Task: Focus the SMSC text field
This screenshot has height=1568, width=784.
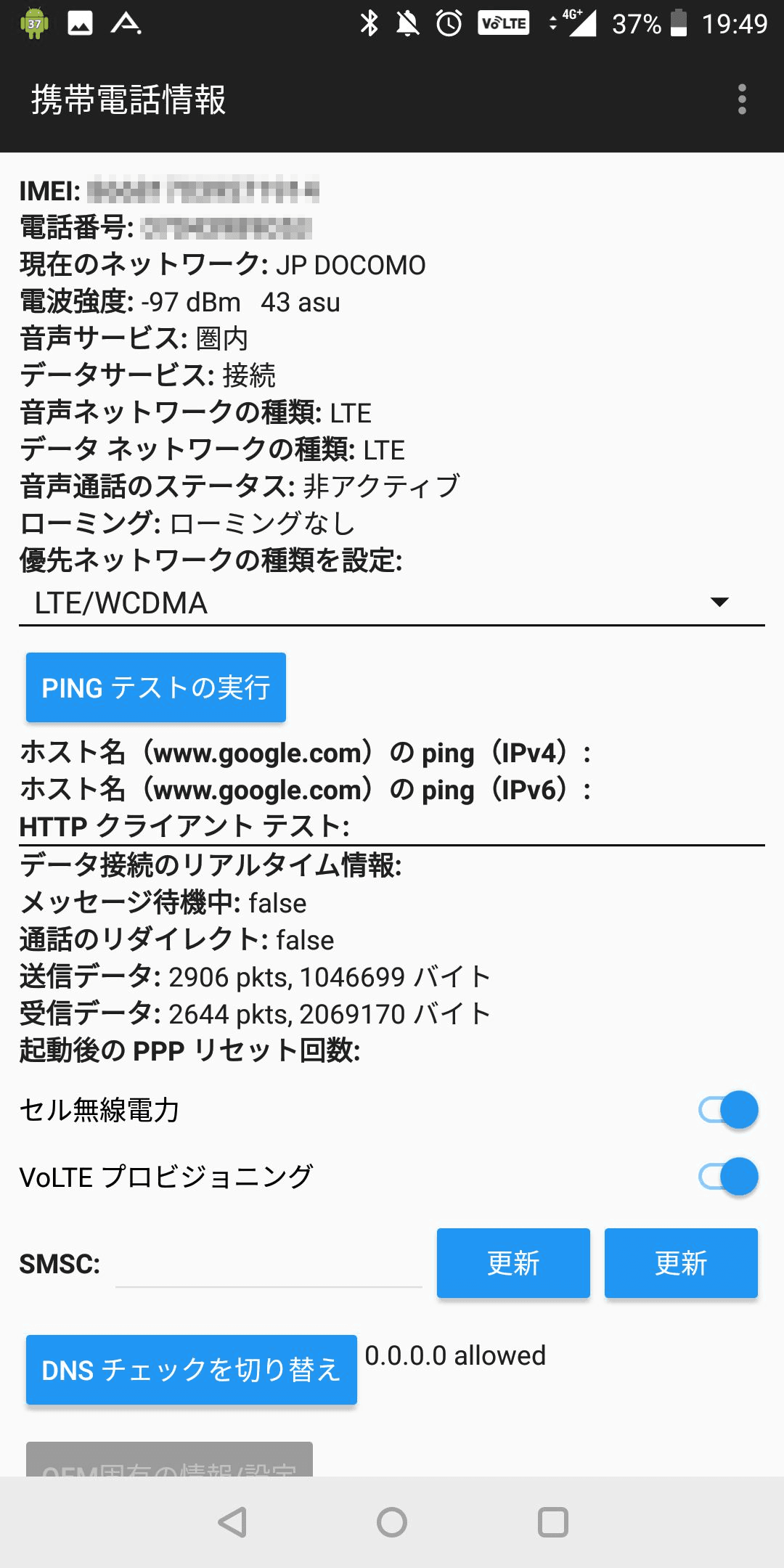Action: [x=269, y=1267]
